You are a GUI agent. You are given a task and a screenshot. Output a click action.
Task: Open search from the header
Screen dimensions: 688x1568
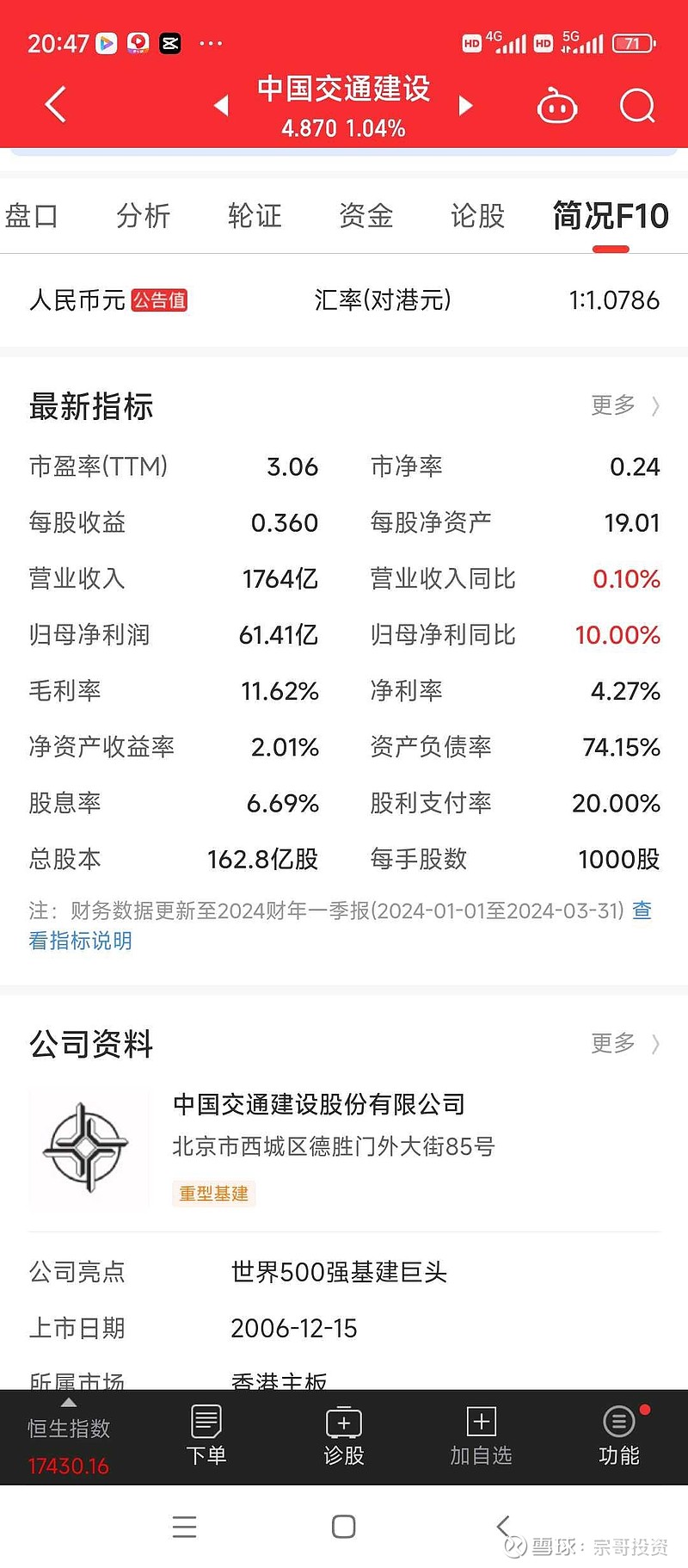tap(637, 106)
